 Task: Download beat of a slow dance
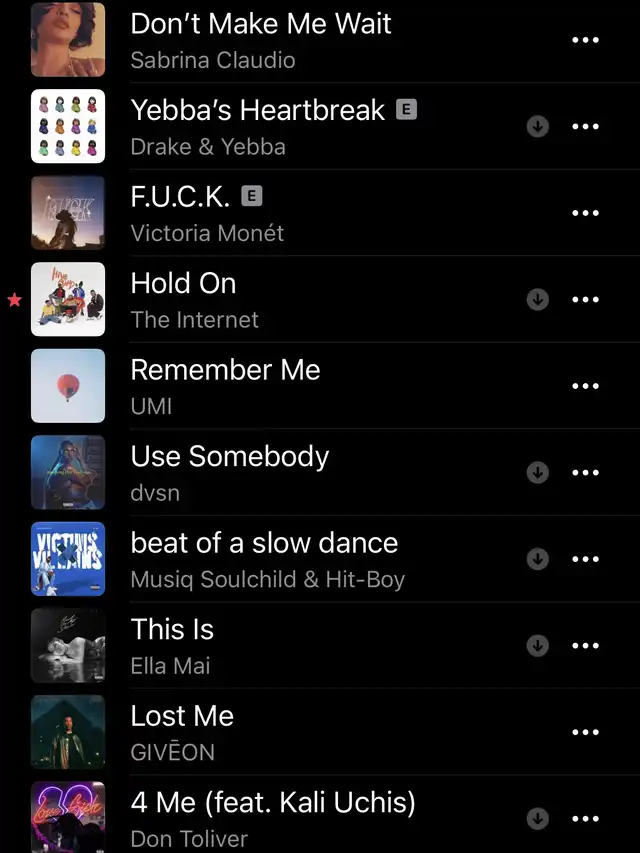(538, 559)
